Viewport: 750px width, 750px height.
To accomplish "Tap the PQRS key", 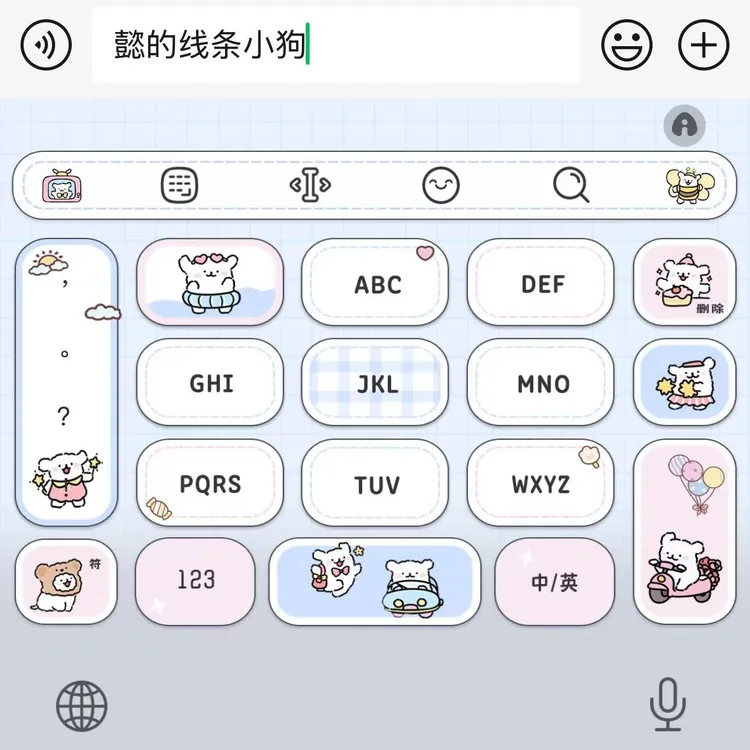I will tap(211, 485).
